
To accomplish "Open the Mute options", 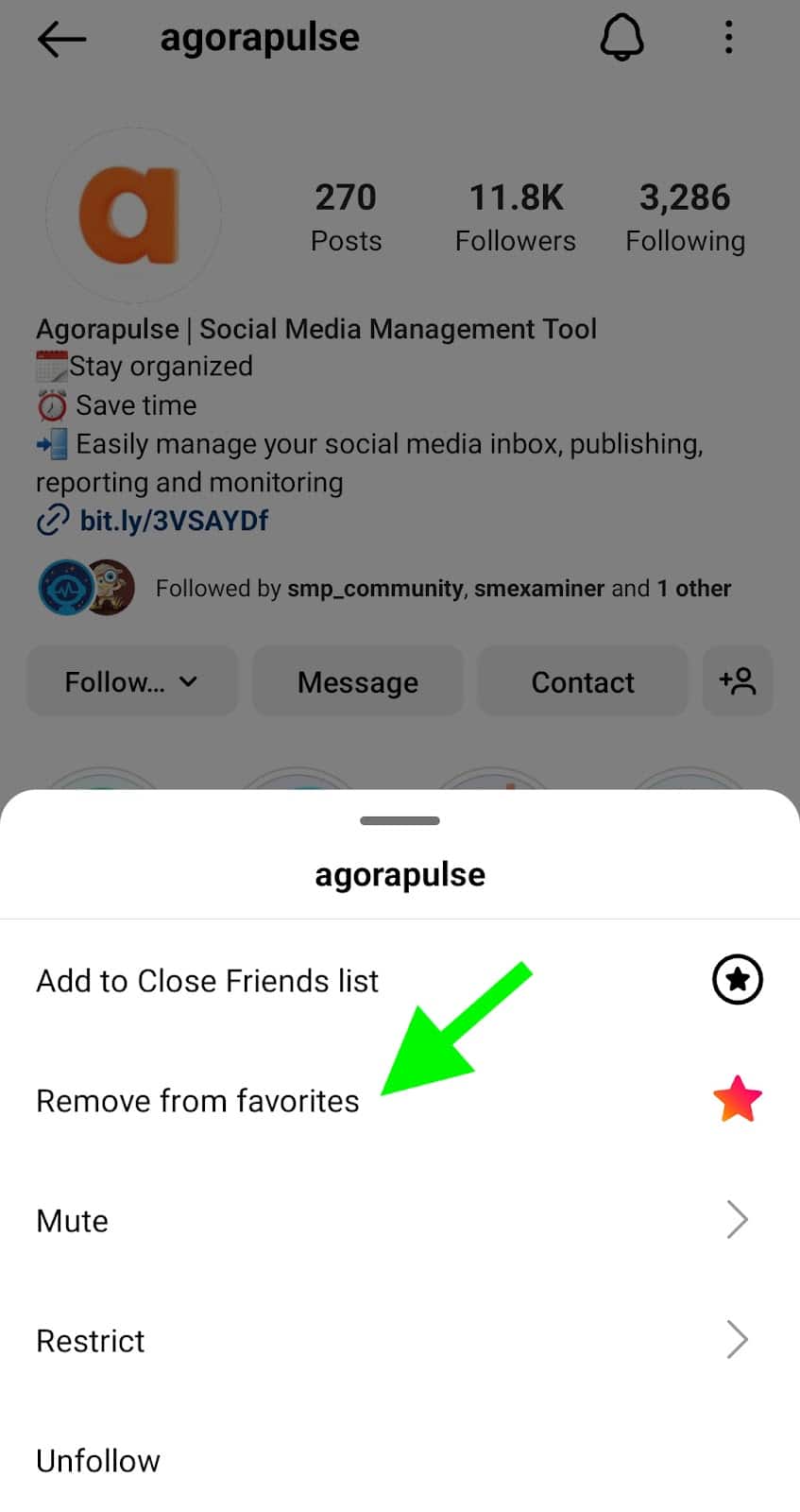I will [400, 1220].
